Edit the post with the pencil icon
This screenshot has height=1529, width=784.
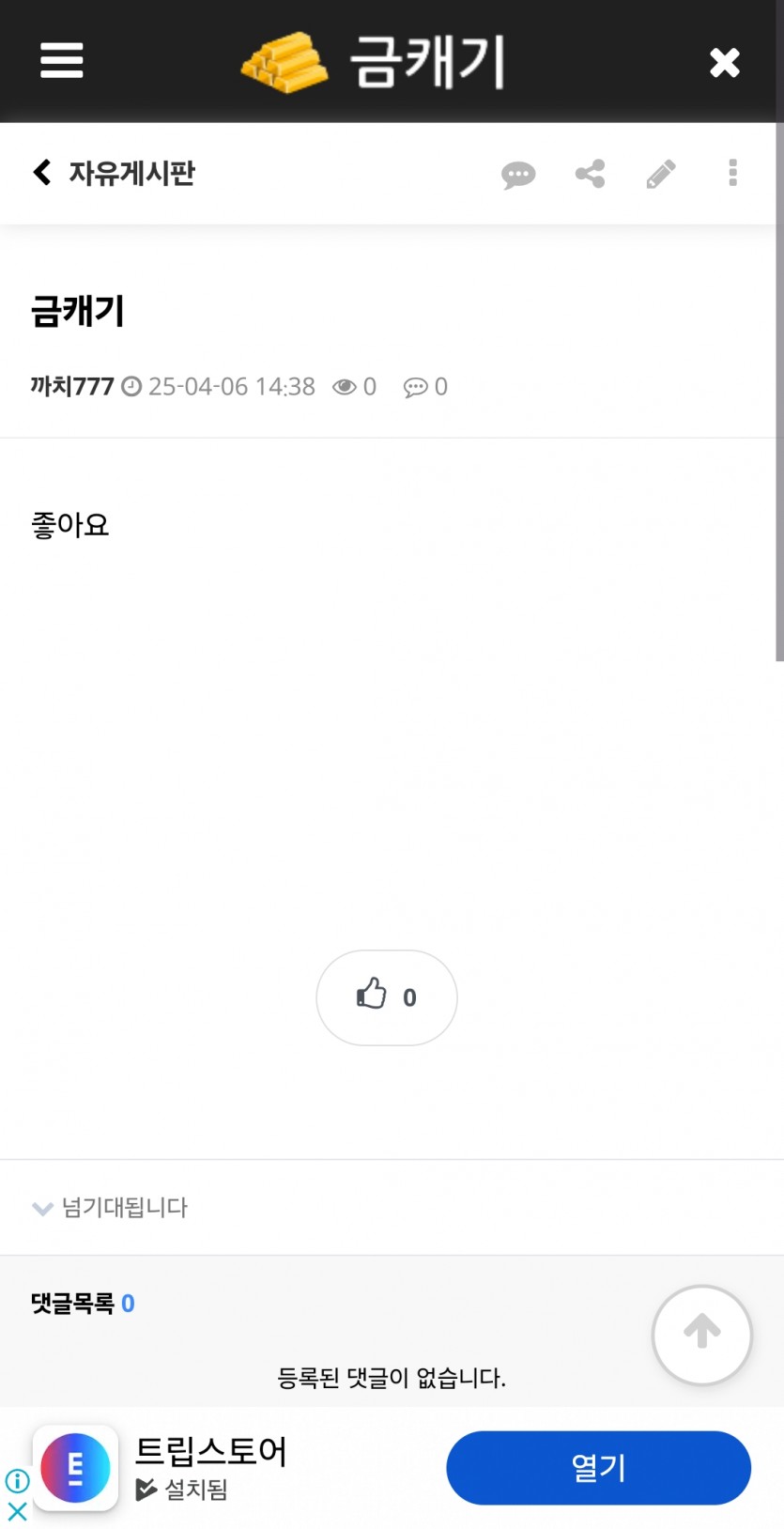(x=661, y=174)
